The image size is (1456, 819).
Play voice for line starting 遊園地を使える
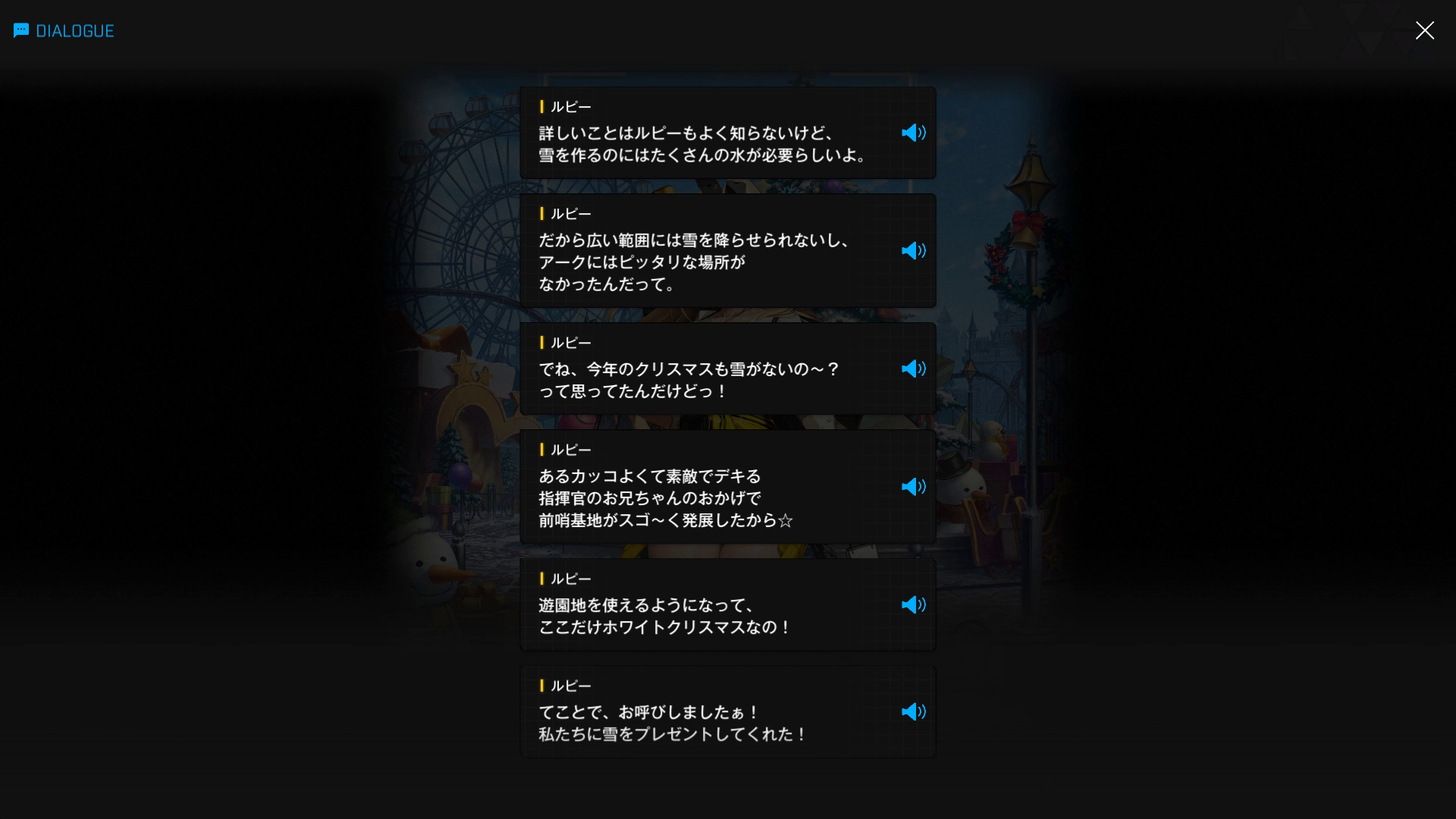(913, 604)
